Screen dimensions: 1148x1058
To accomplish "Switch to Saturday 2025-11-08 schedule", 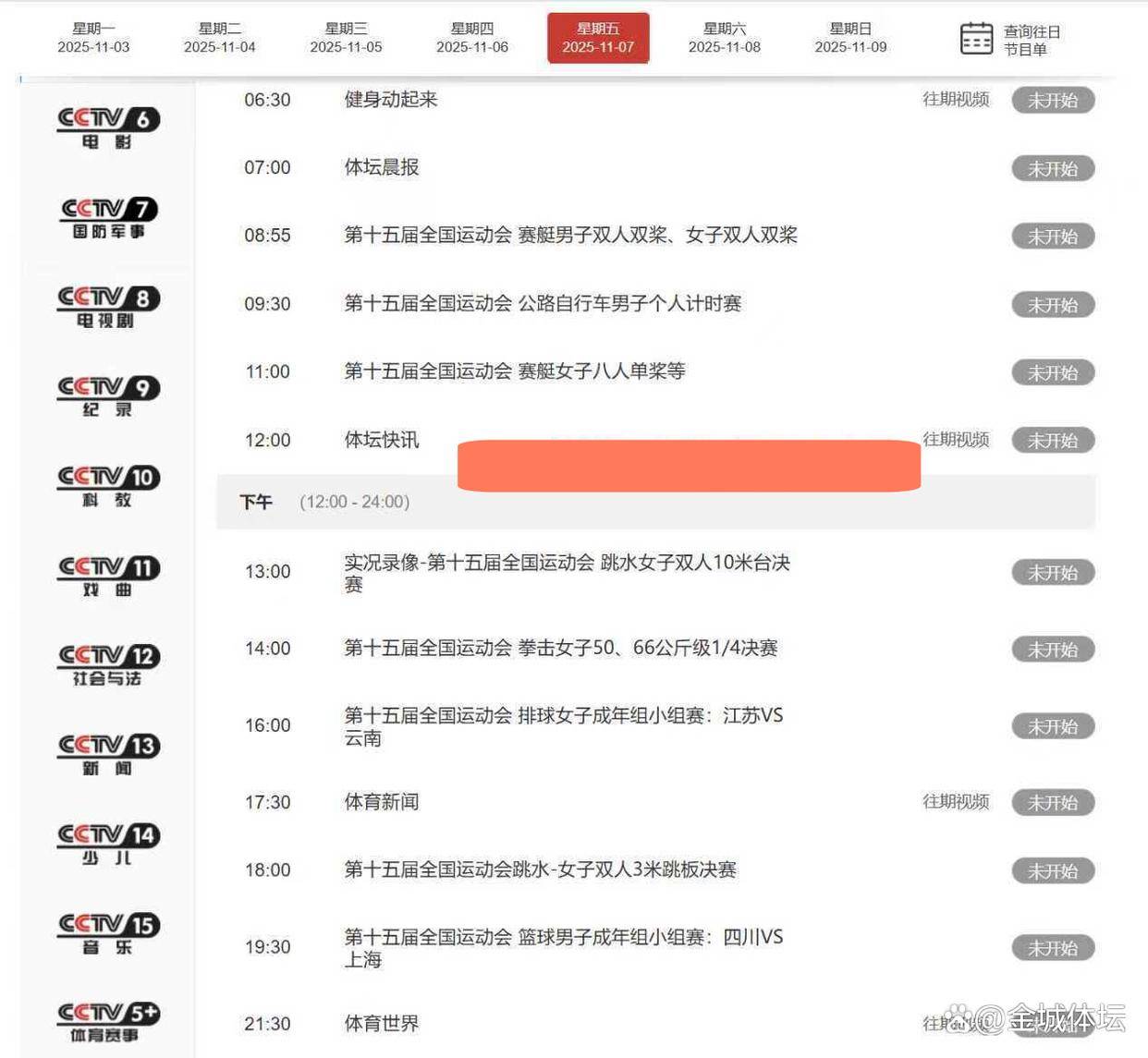I will point(724,38).
